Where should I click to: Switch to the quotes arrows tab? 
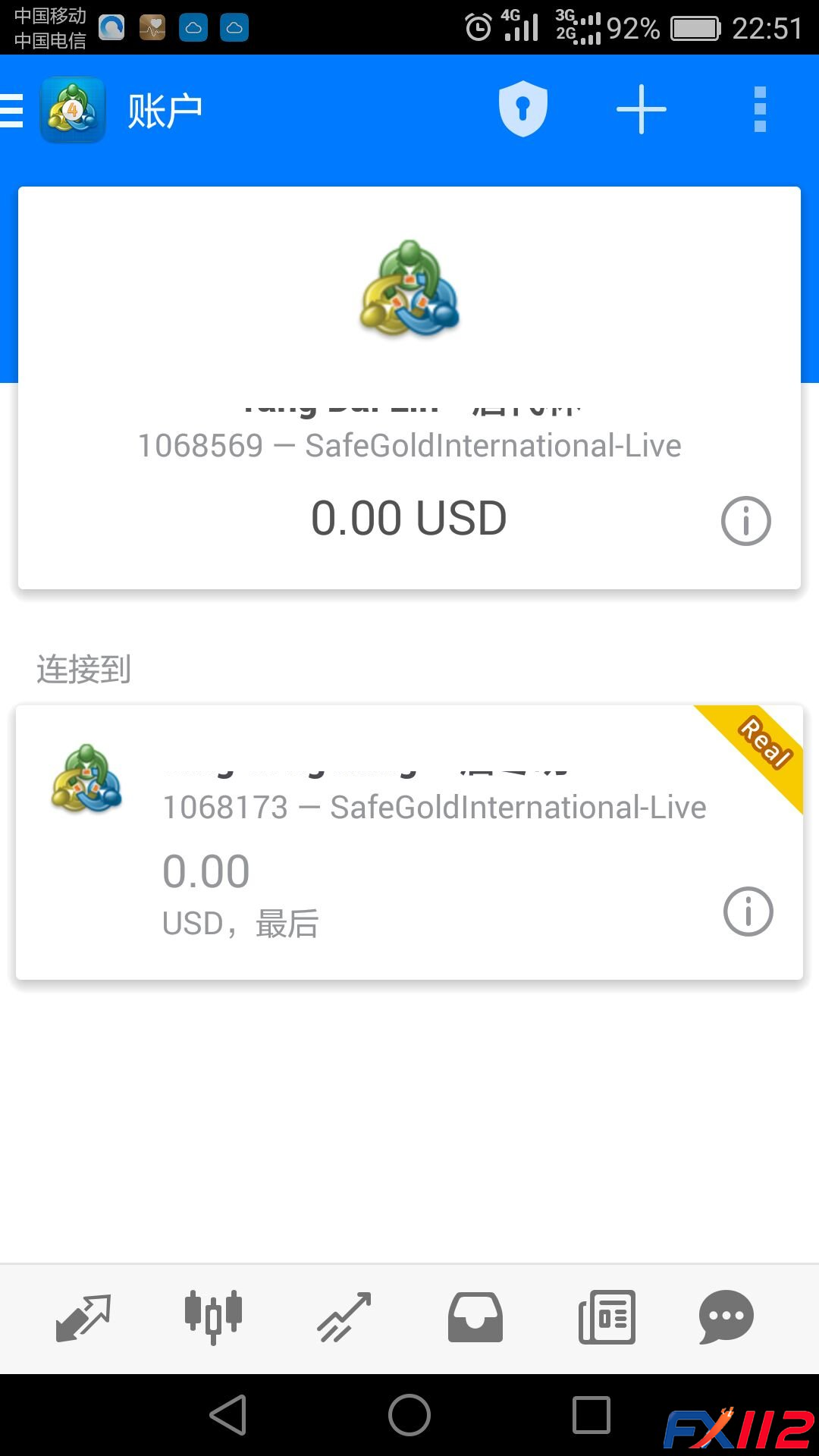(x=83, y=1317)
